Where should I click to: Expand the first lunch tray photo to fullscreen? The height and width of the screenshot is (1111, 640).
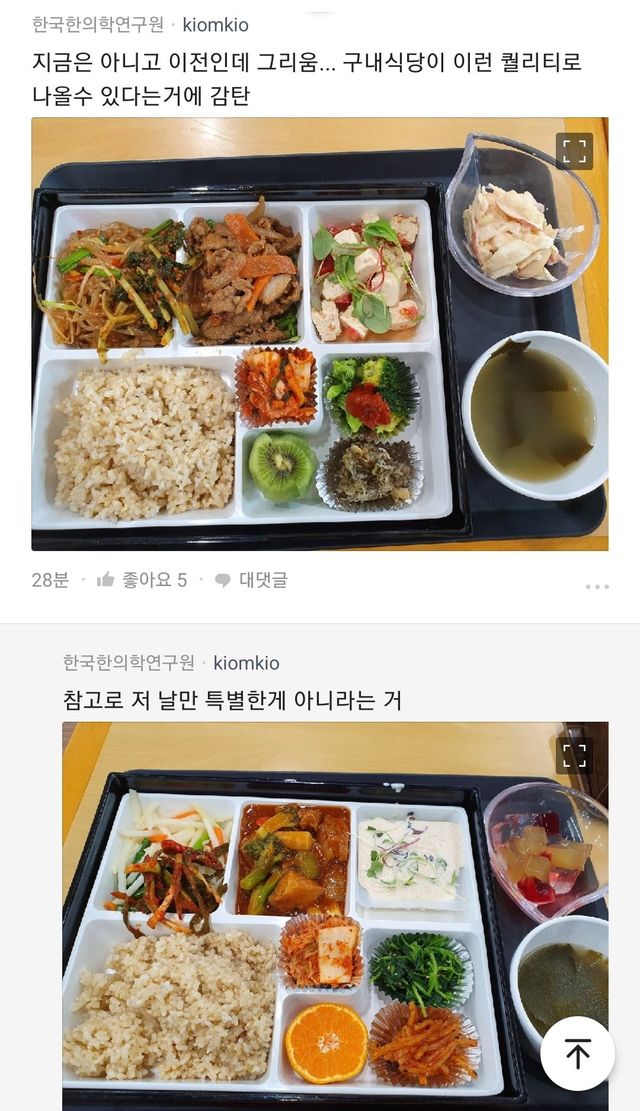[574, 151]
